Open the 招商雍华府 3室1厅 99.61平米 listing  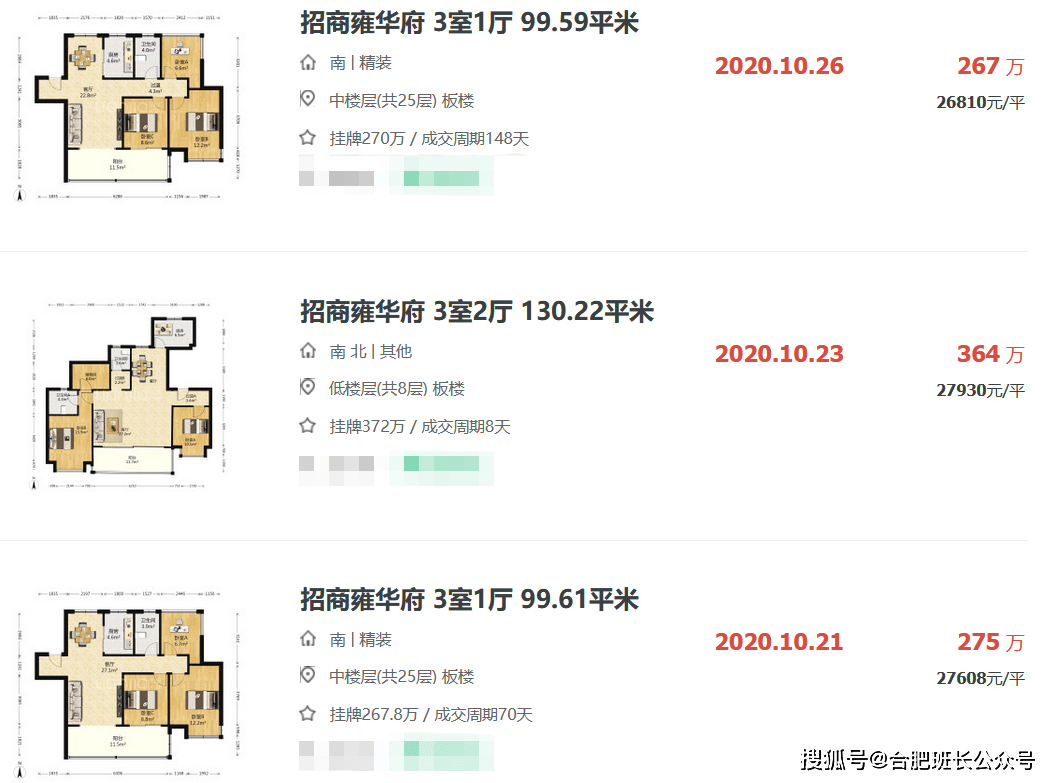click(x=469, y=600)
